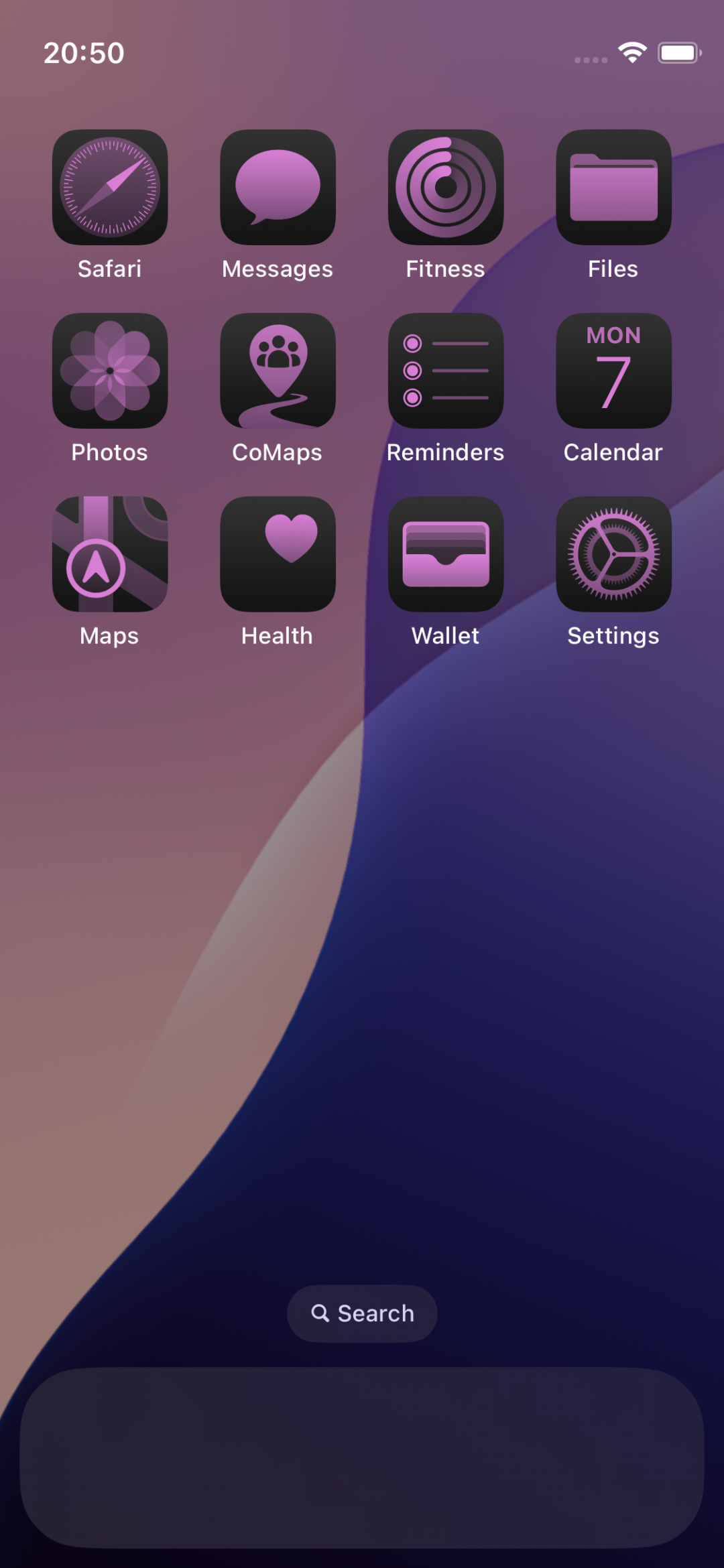724x1568 pixels.
Task: Launch the Photos app
Action: pos(110,371)
